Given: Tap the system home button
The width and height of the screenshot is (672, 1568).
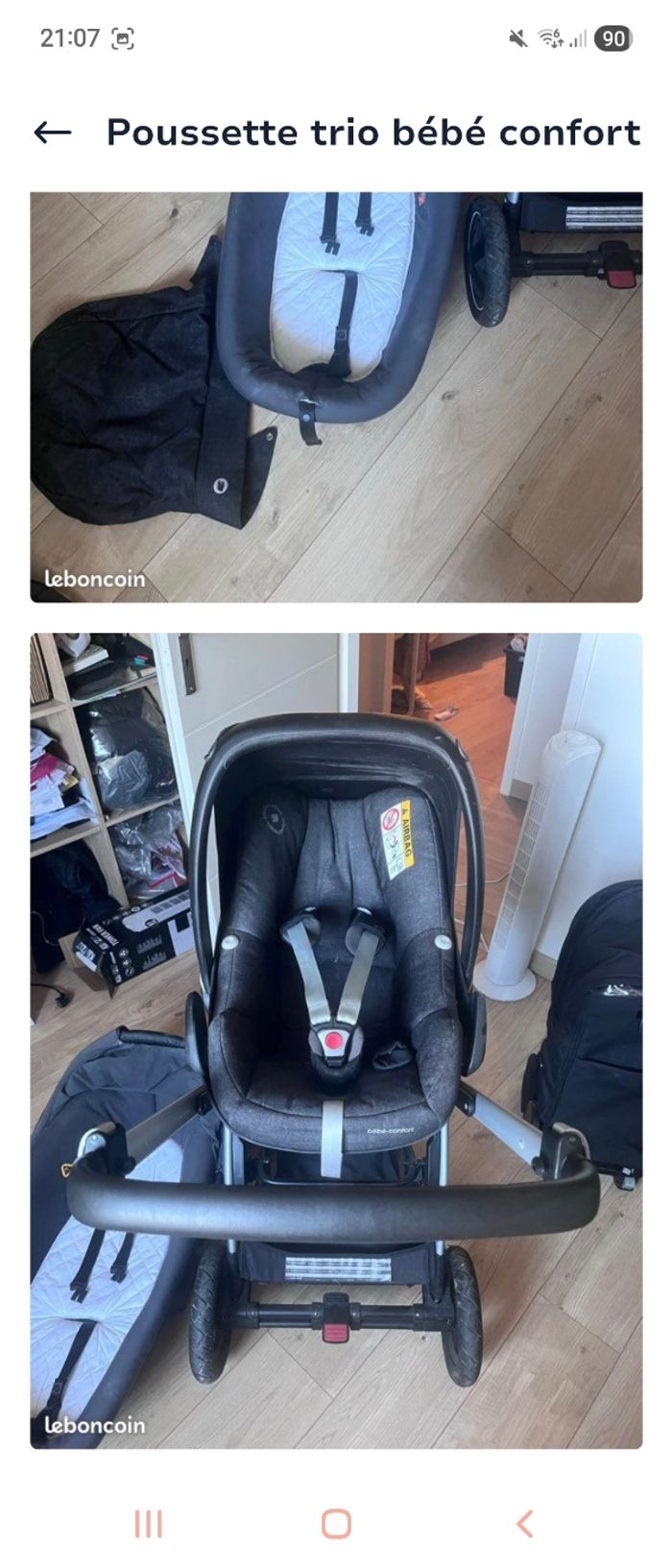Looking at the screenshot, I should [336, 1523].
